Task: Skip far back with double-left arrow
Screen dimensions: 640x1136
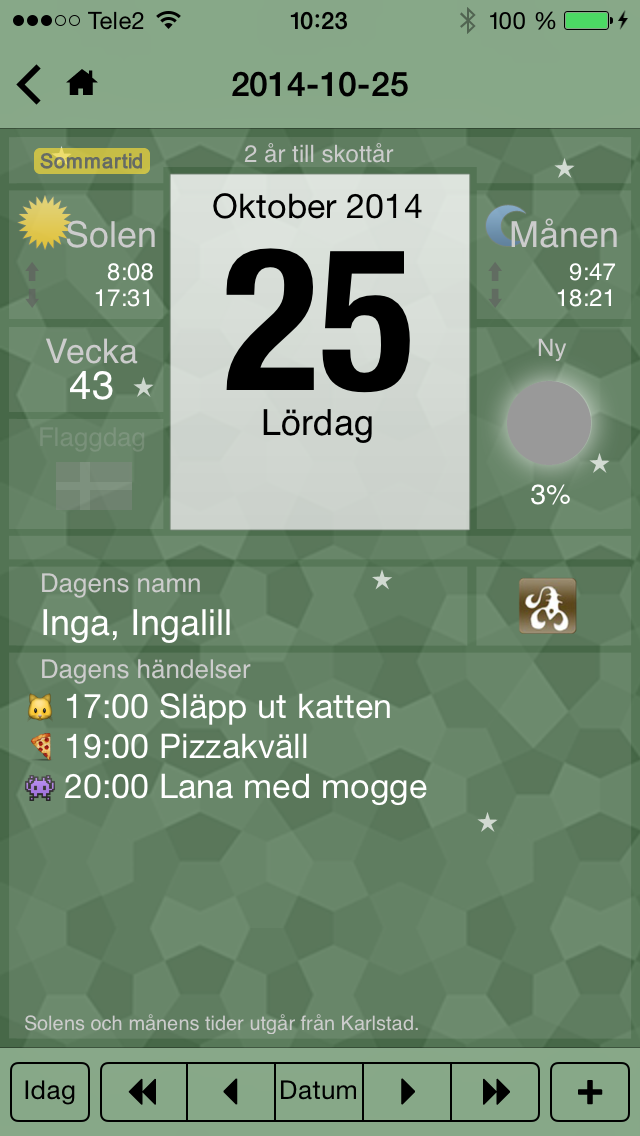Action: coord(144,1092)
